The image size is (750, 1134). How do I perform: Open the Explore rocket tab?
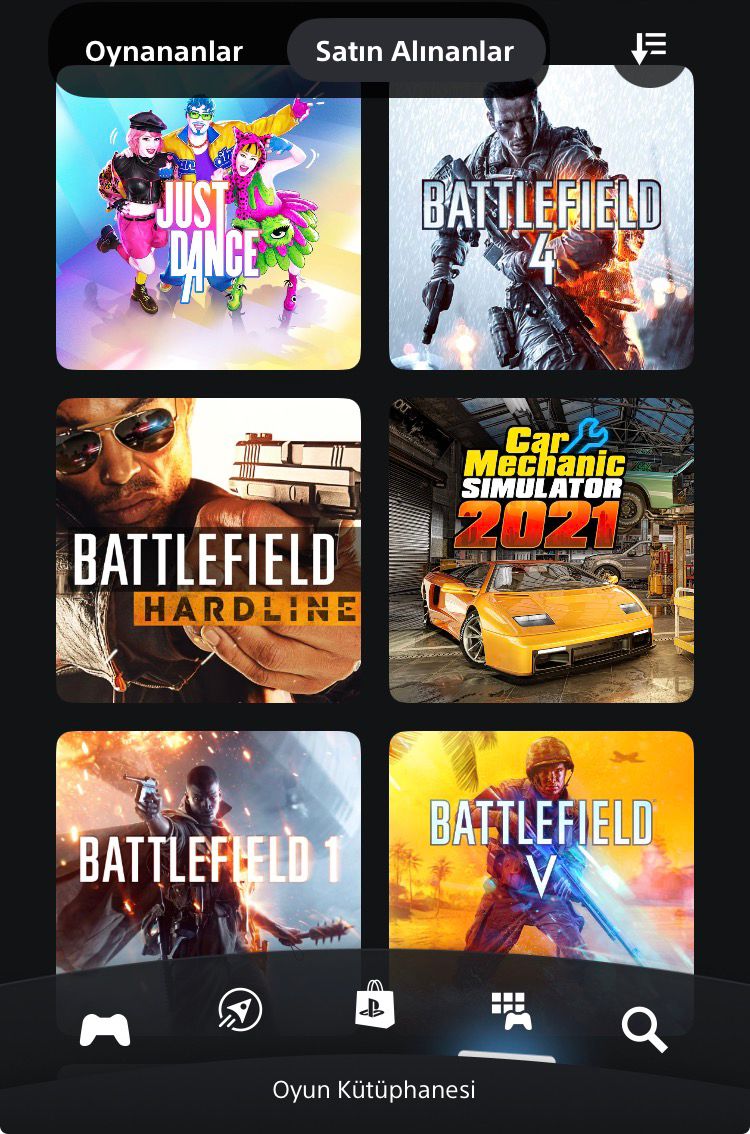pyautogui.click(x=240, y=1010)
